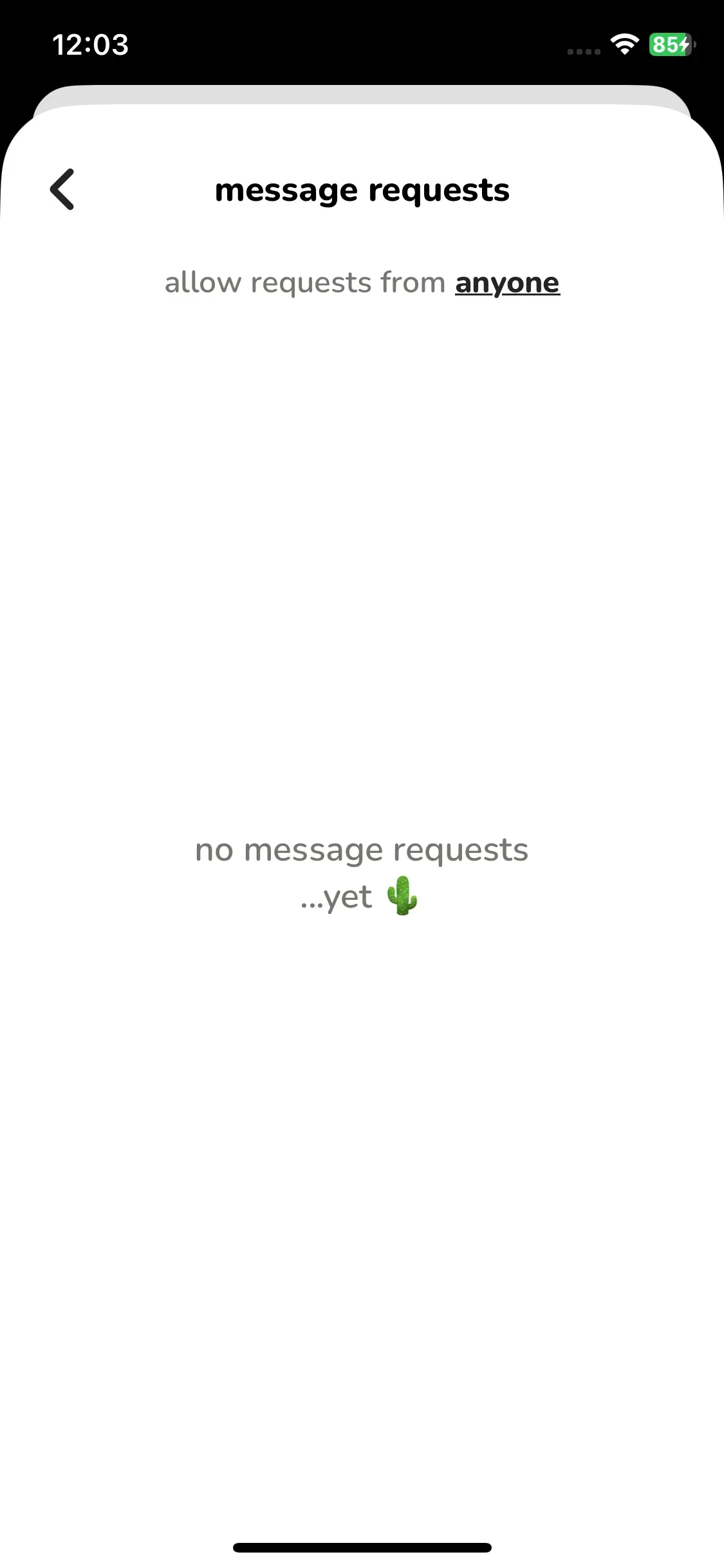Go back from message requests

pos(62,189)
